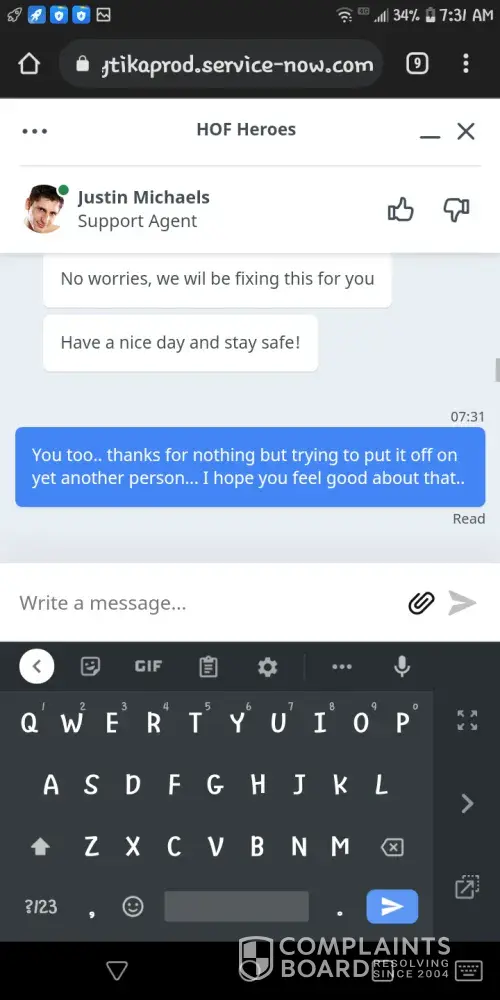Rate Justin Michaels with thumbs down

coord(456,209)
